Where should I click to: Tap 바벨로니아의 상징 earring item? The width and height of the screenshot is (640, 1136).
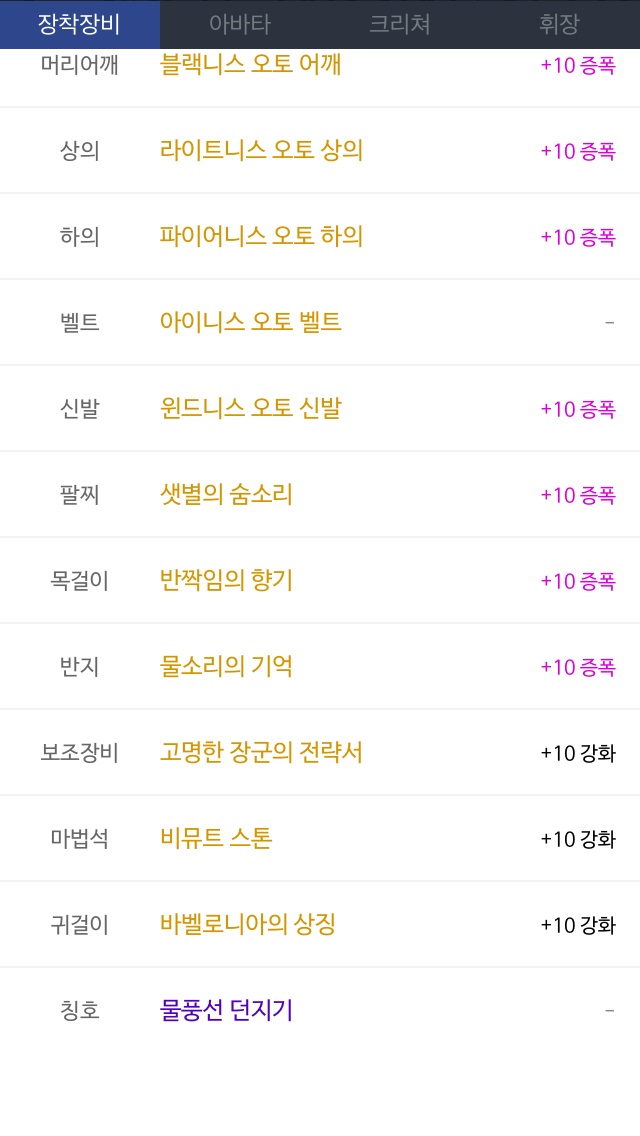click(248, 924)
